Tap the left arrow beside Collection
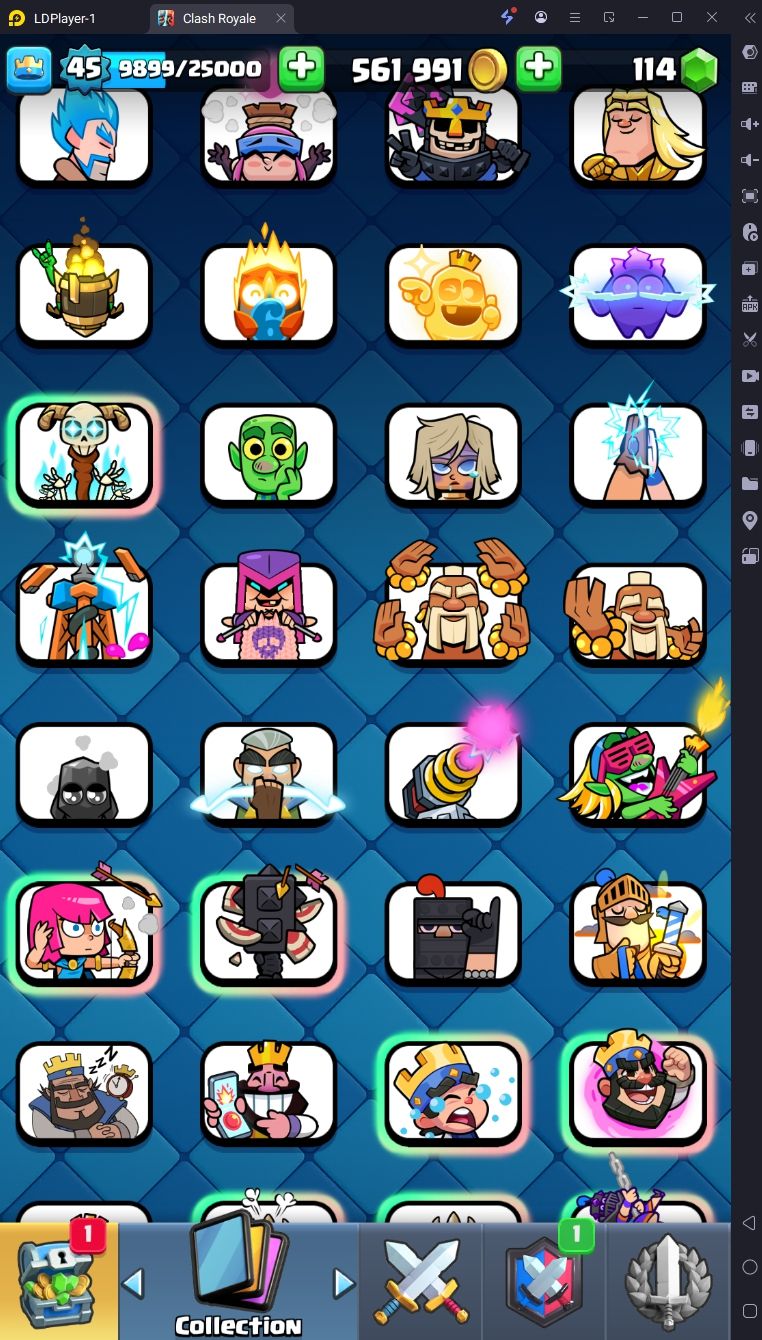 133,1282
